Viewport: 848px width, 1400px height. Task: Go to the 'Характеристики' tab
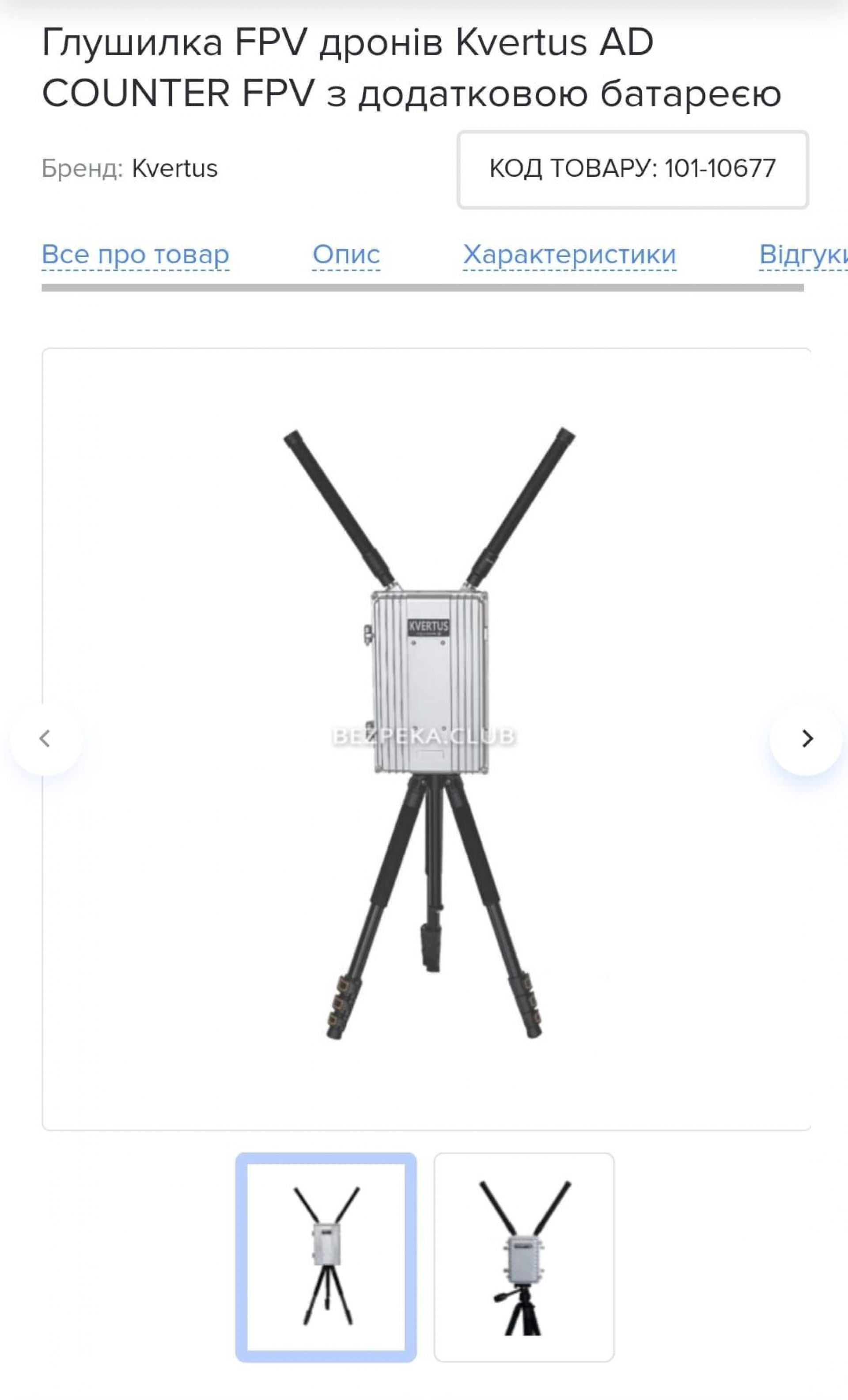click(x=569, y=254)
